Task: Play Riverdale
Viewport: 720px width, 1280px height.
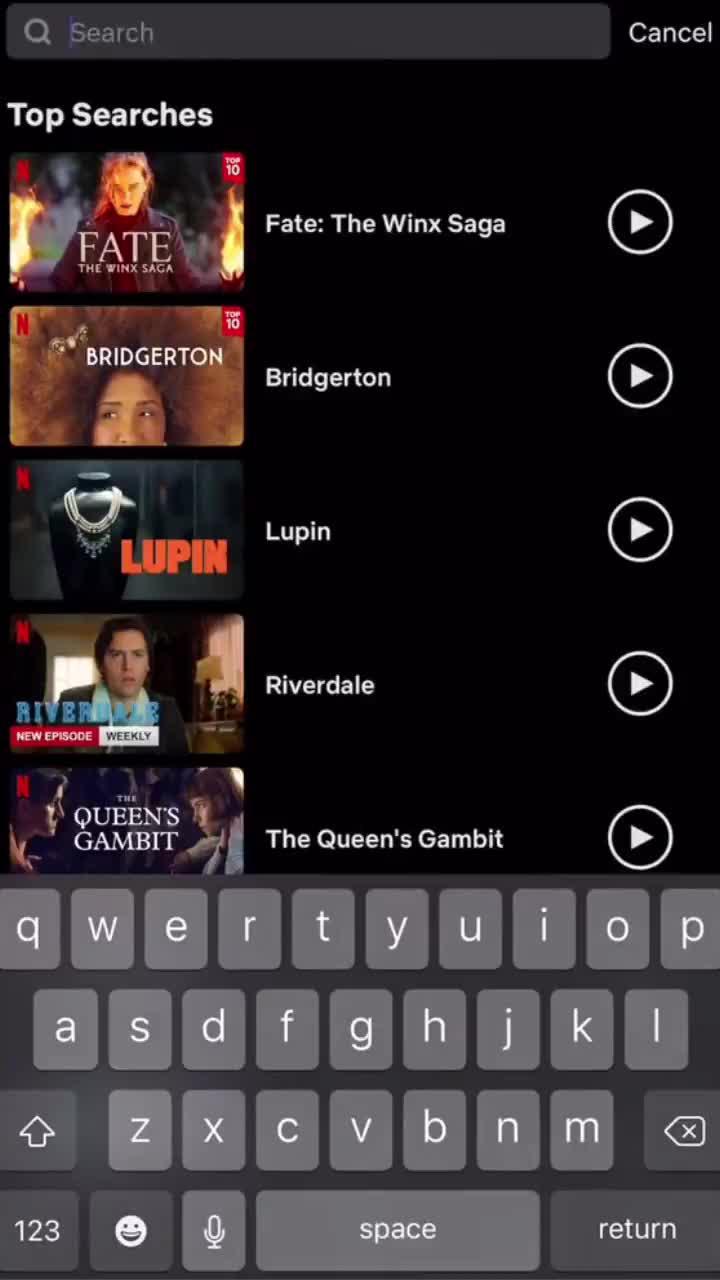Action: click(x=640, y=684)
